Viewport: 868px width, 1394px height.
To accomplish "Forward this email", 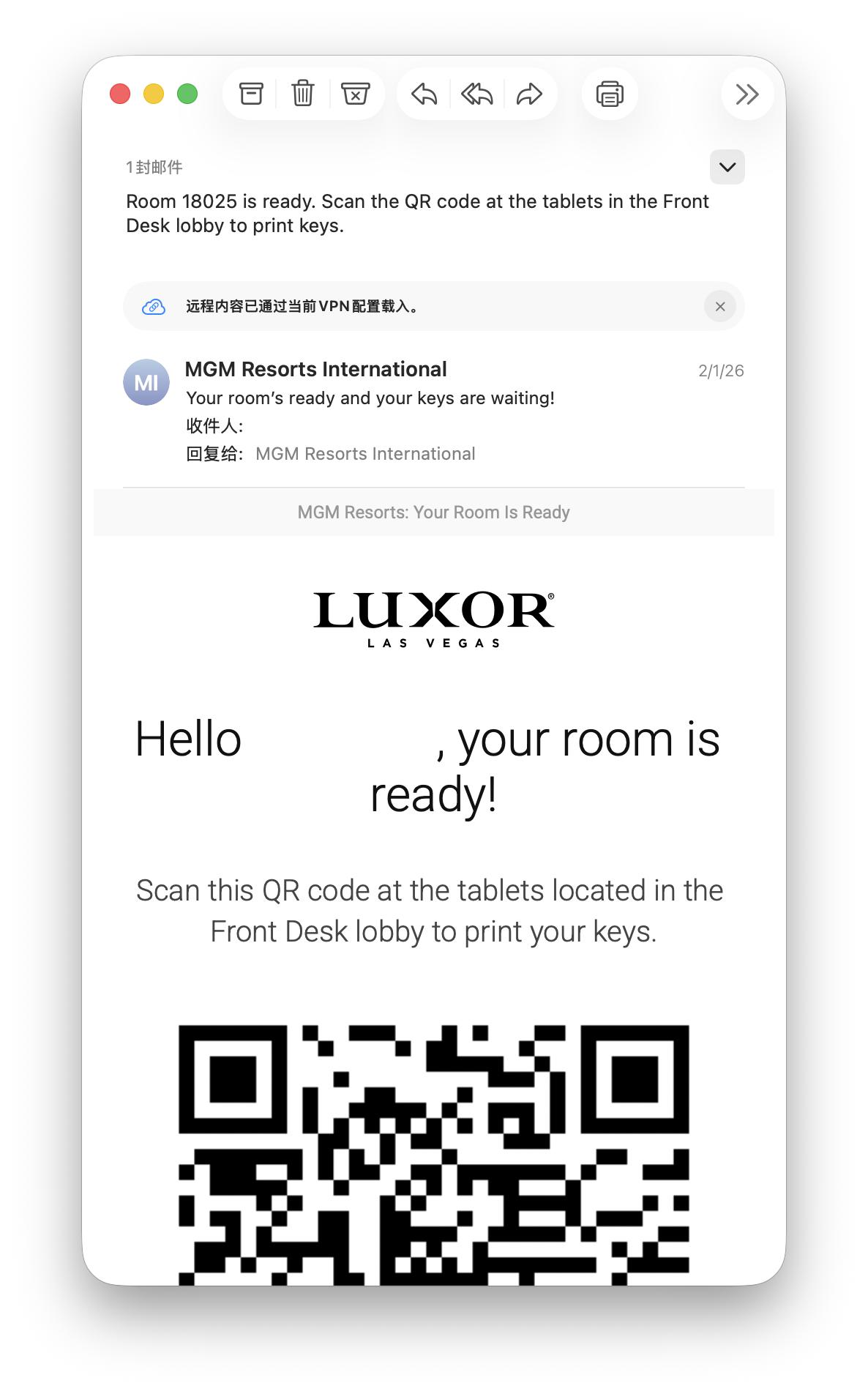I will (x=529, y=94).
